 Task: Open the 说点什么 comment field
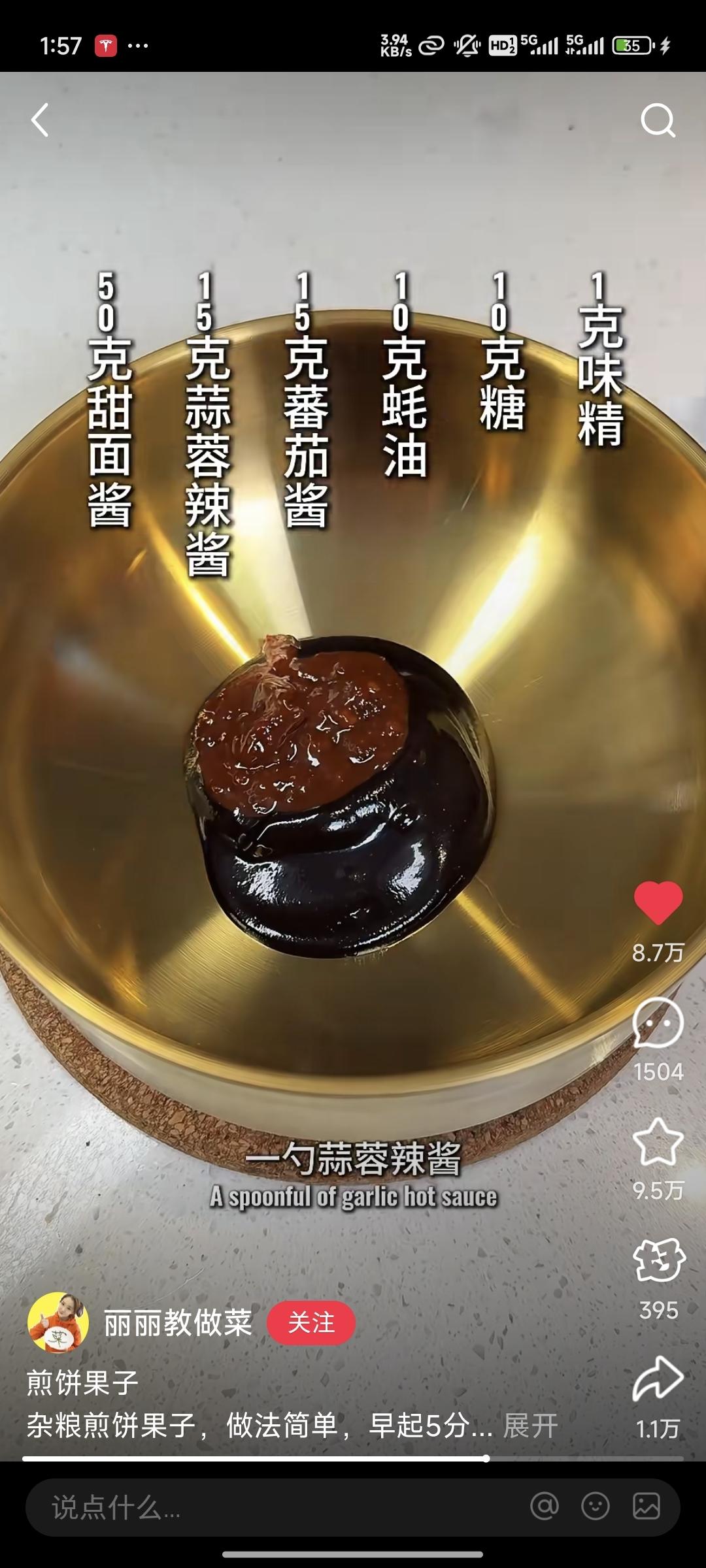pos(261,1507)
